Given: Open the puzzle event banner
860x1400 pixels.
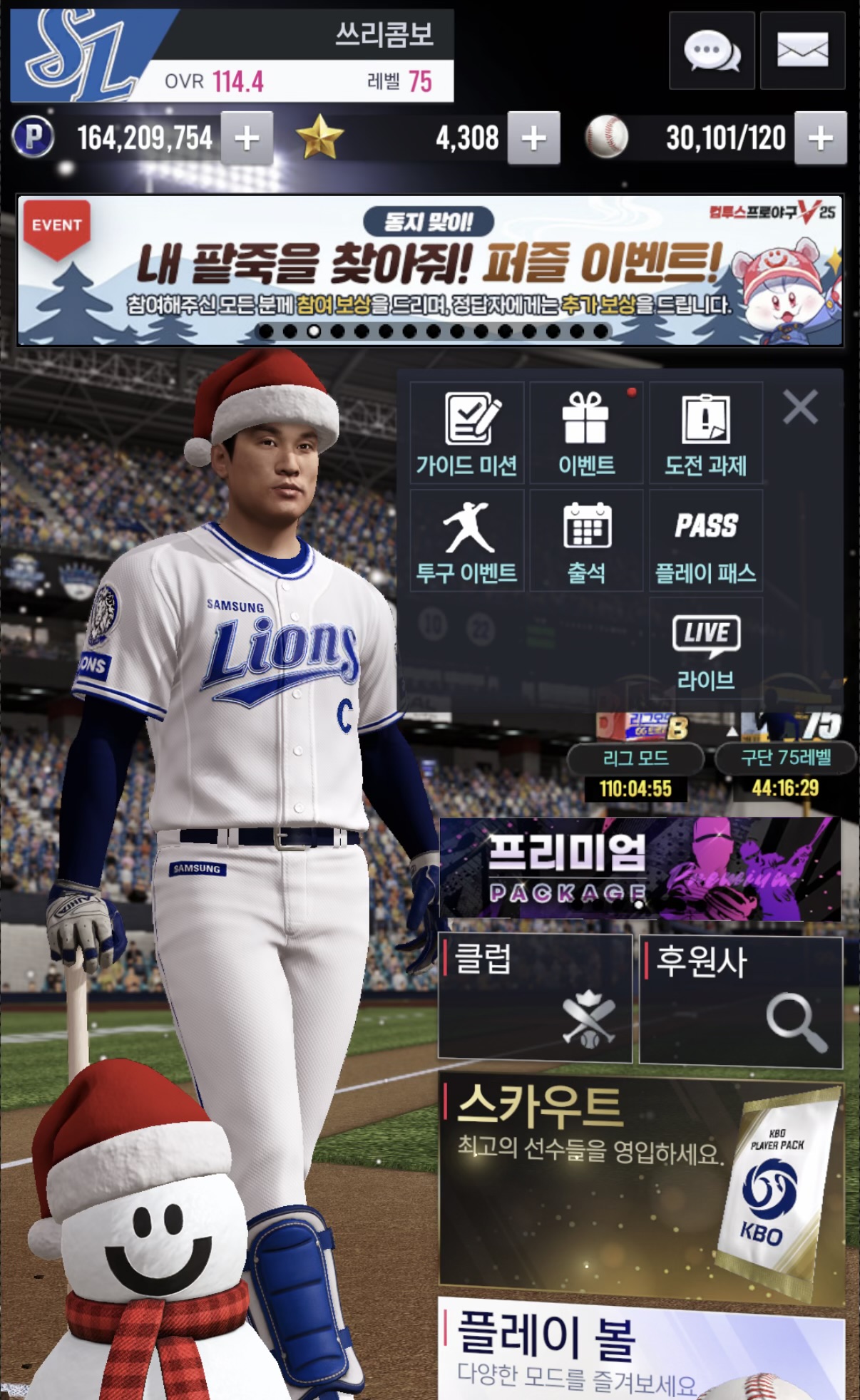Looking at the screenshot, I should [430, 271].
